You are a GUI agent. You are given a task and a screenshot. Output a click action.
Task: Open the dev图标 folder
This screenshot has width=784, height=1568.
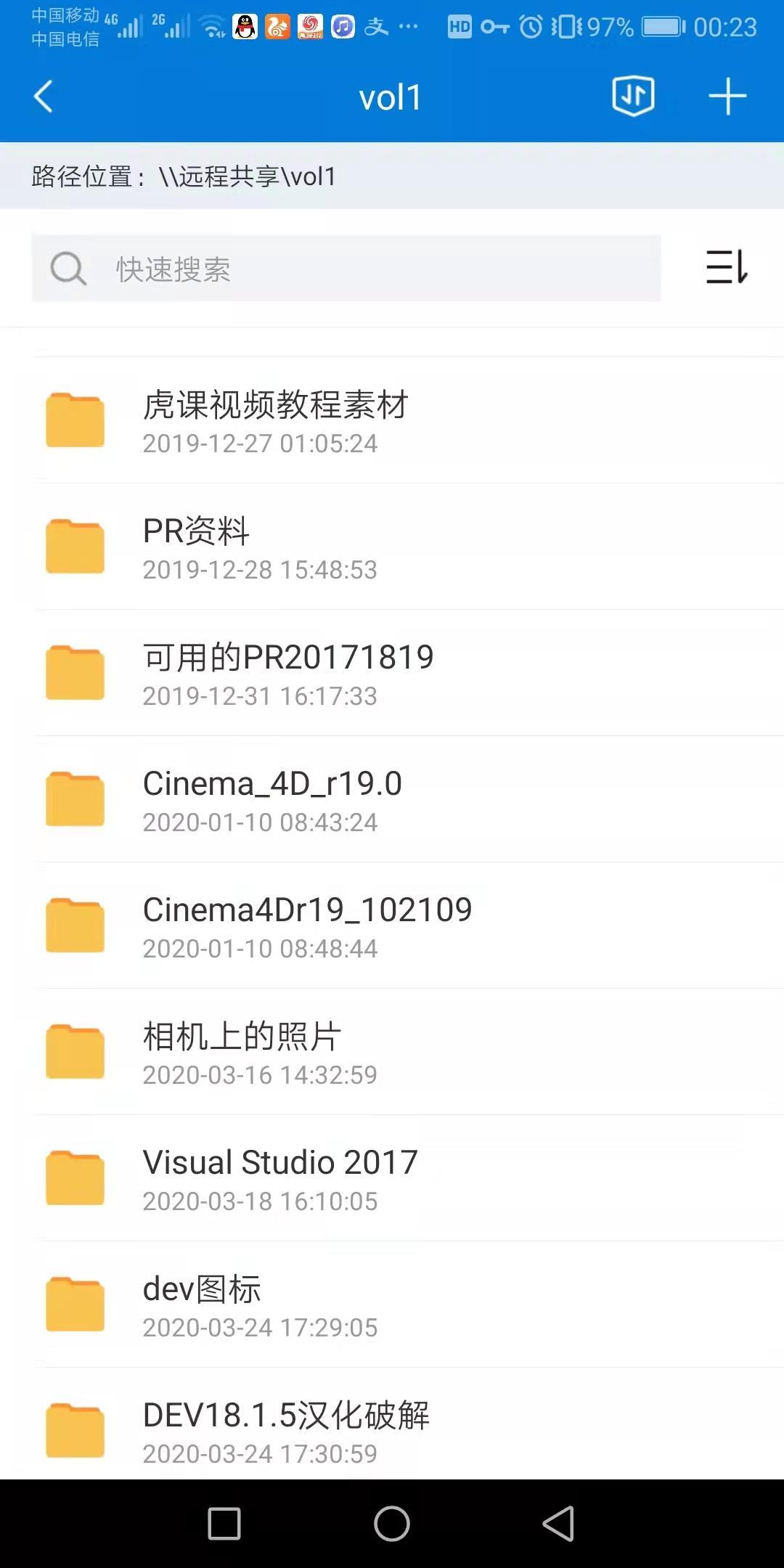point(202,1305)
